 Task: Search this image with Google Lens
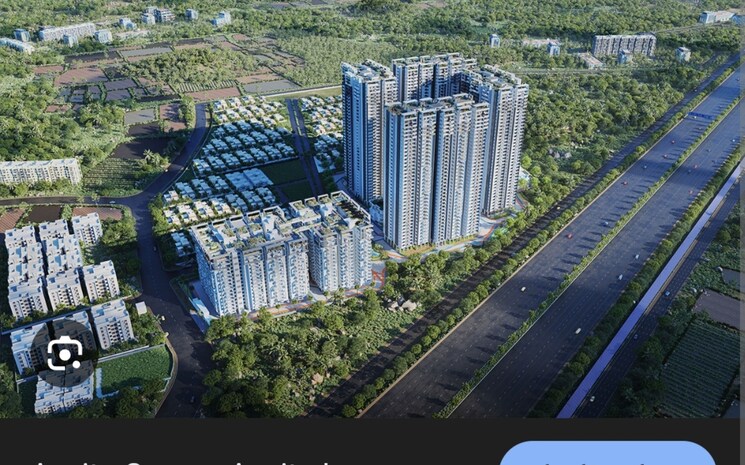pos(64,353)
